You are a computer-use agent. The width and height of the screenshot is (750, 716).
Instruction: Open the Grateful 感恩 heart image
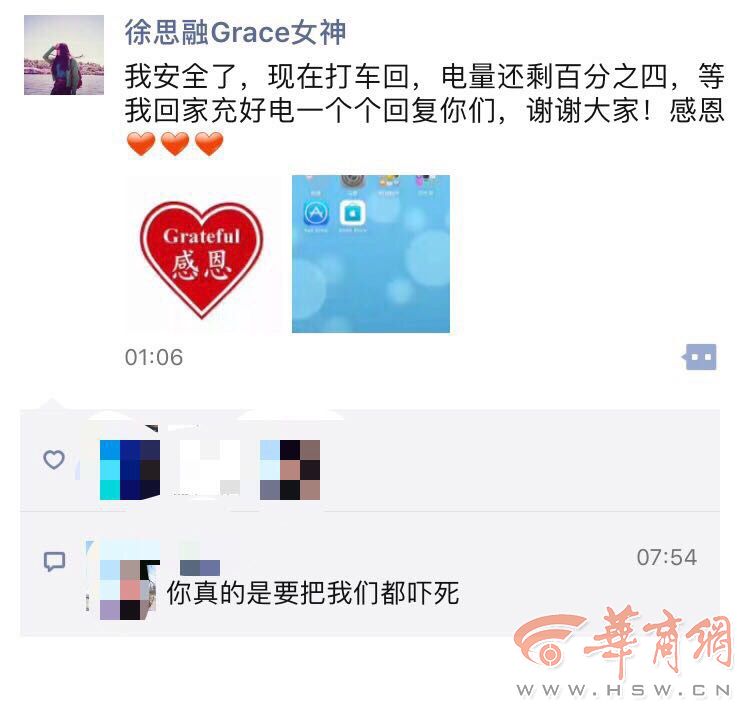pyautogui.click(x=202, y=254)
